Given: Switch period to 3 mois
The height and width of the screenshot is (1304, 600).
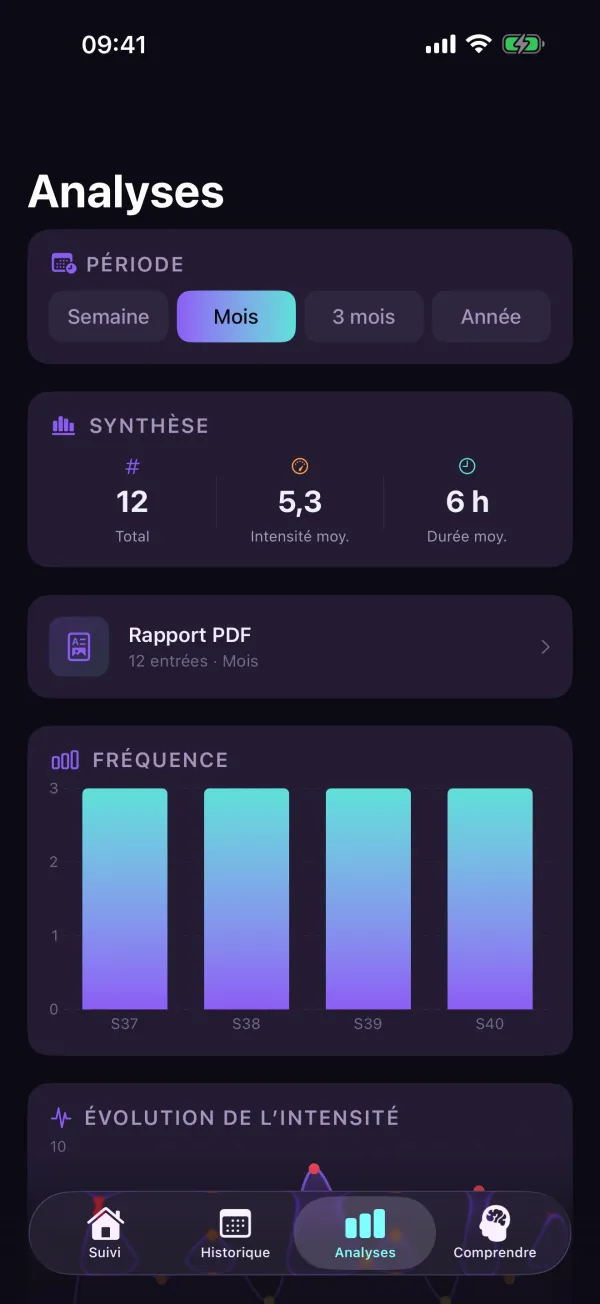Looking at the screenshot, I should coord(364,317).
